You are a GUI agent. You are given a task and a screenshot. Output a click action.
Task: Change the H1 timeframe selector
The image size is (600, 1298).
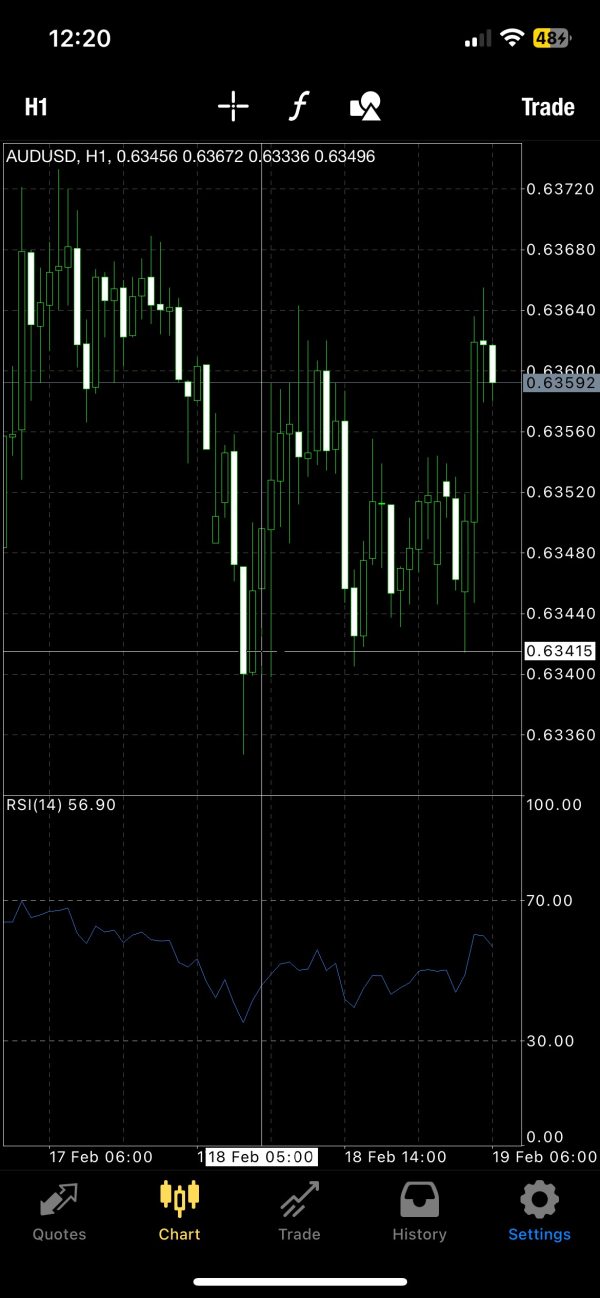pyautogui.click(x=36, y=107)
